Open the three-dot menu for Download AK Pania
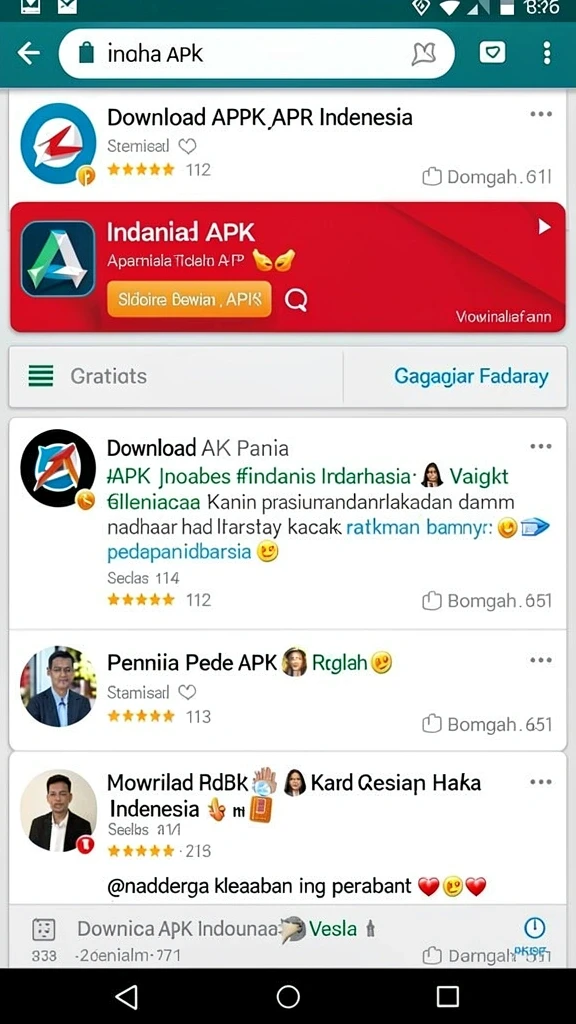Image resolution: width=576 pixels, height=1024 pixels. 541,447
